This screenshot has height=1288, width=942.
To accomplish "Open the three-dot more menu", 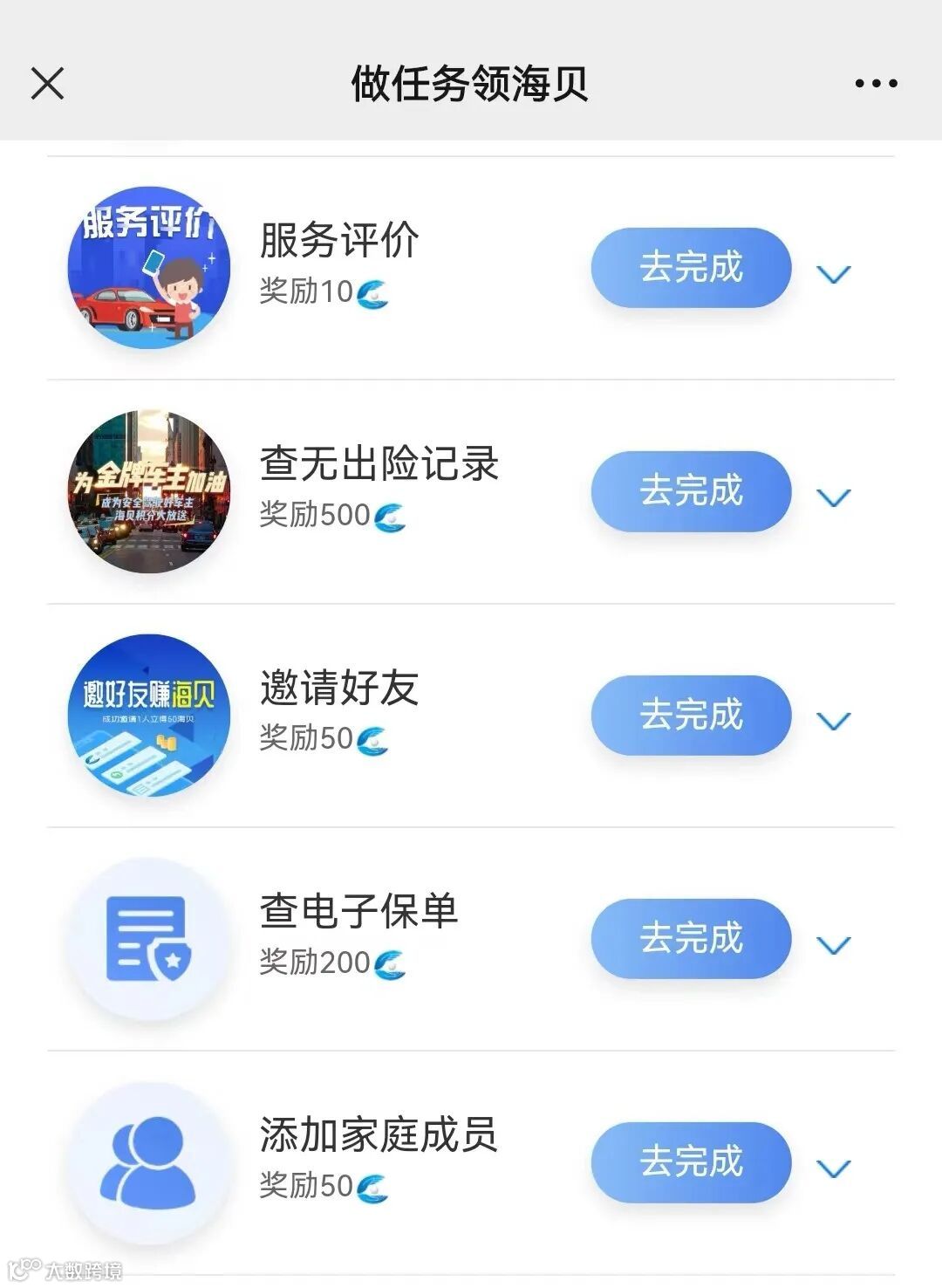I will 876,84.
